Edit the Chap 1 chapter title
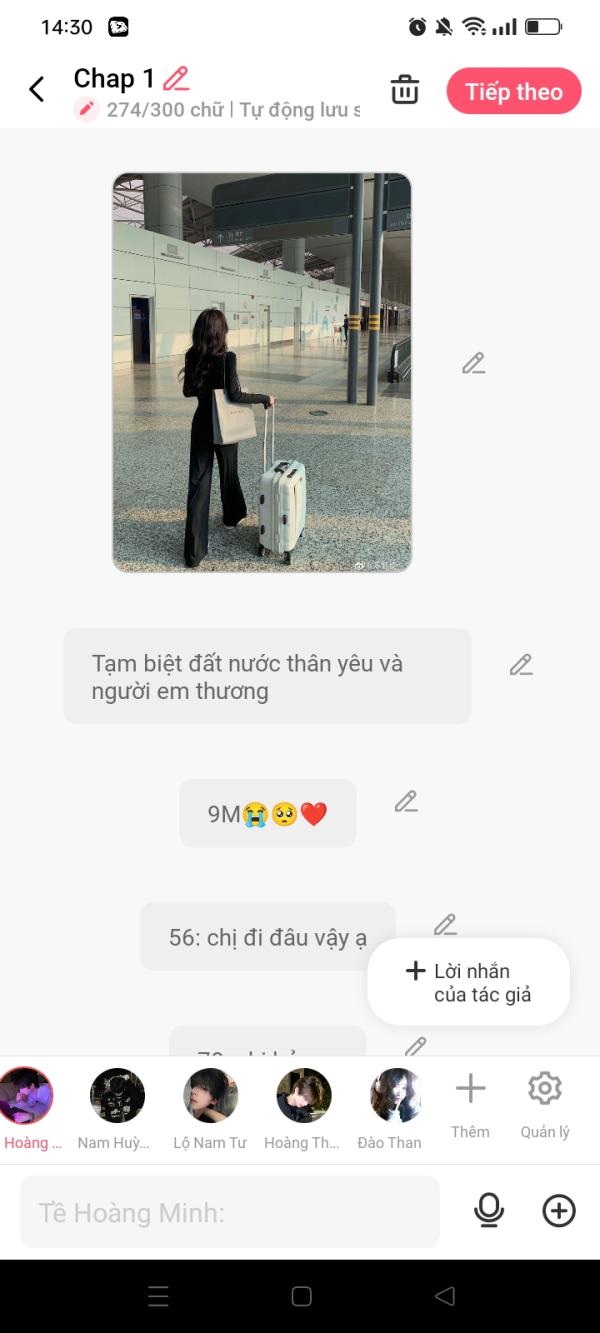 coord(176,78)
